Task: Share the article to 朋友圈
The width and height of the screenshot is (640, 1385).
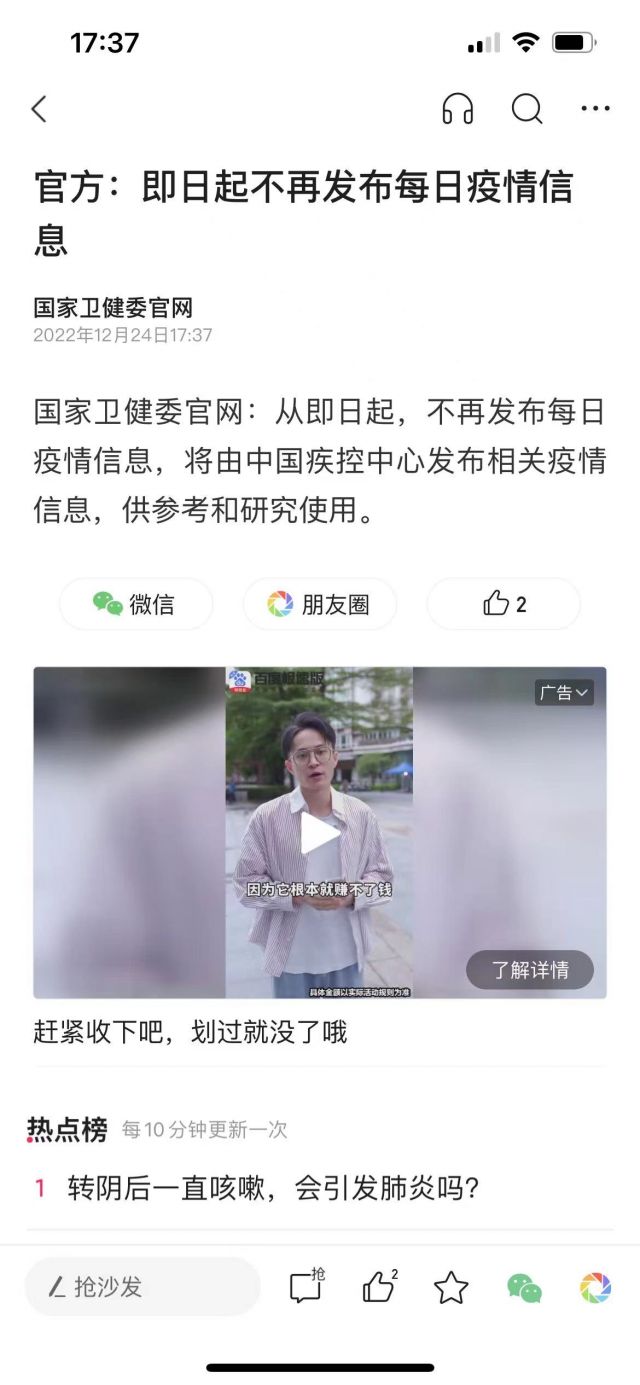Action: click(x=320, y=604)
